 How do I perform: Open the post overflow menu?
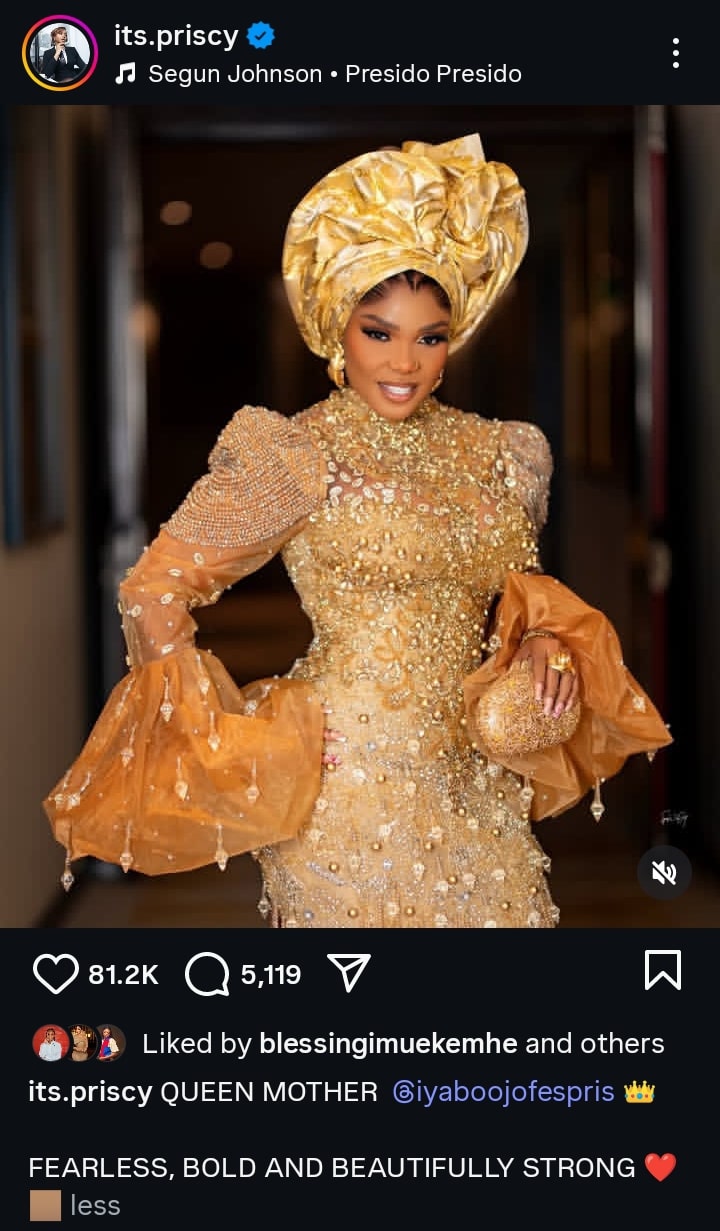tap(676, 53)
